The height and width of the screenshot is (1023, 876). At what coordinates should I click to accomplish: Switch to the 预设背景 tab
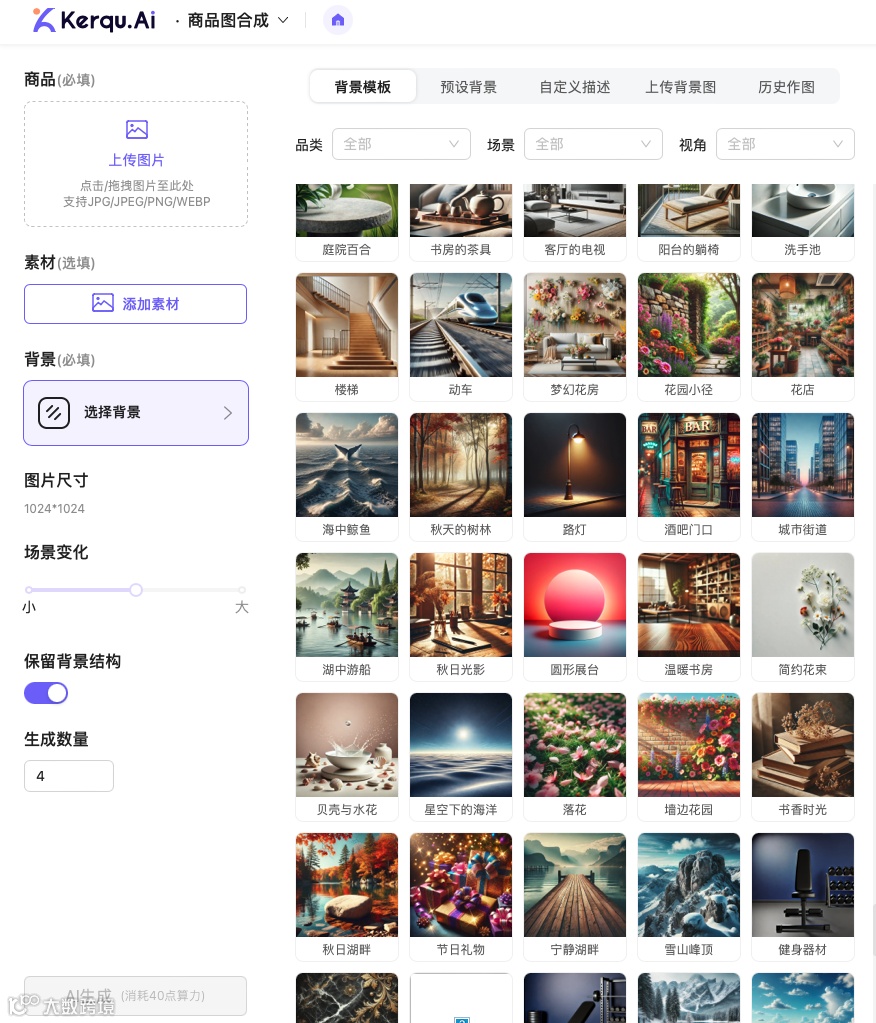[468, 87]
